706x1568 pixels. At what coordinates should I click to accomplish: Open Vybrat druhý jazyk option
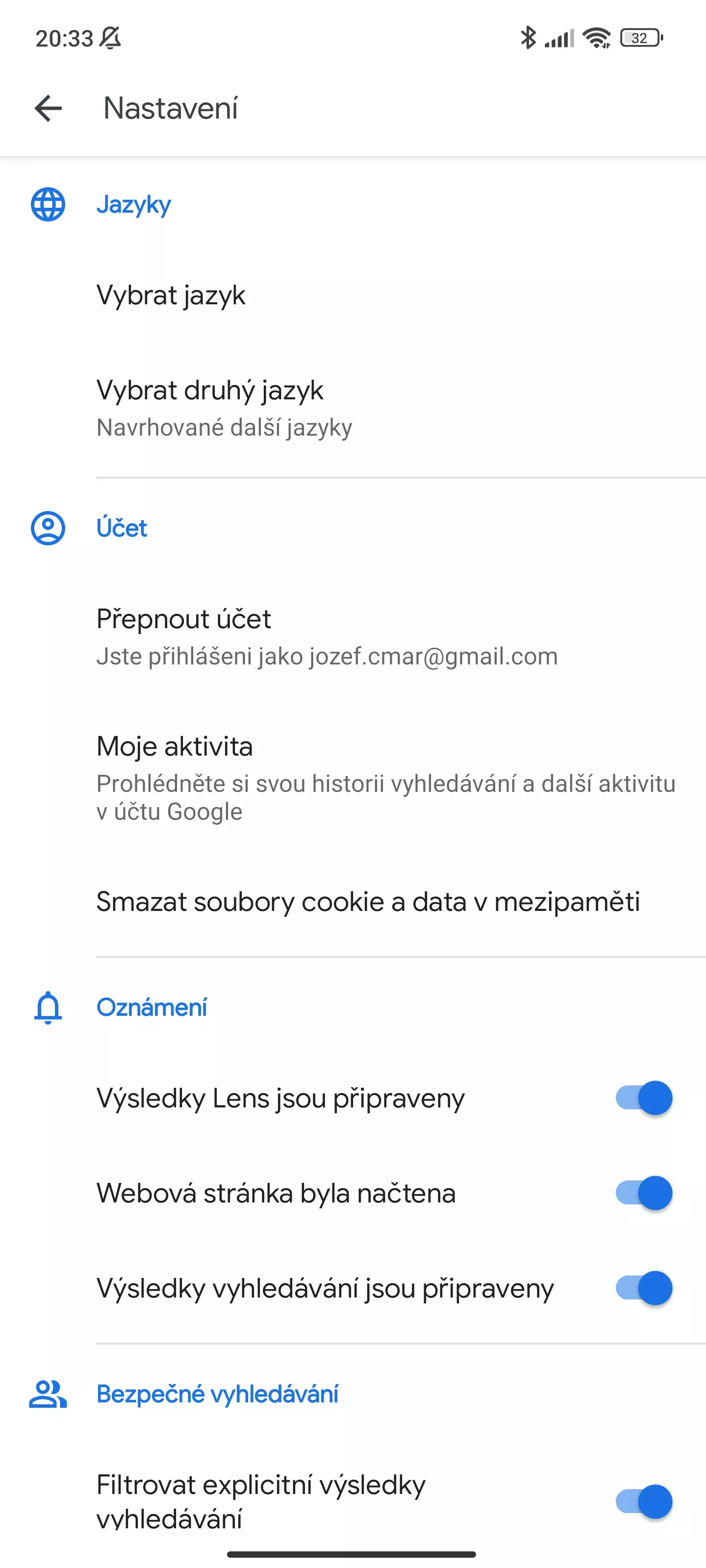[353, 407]
